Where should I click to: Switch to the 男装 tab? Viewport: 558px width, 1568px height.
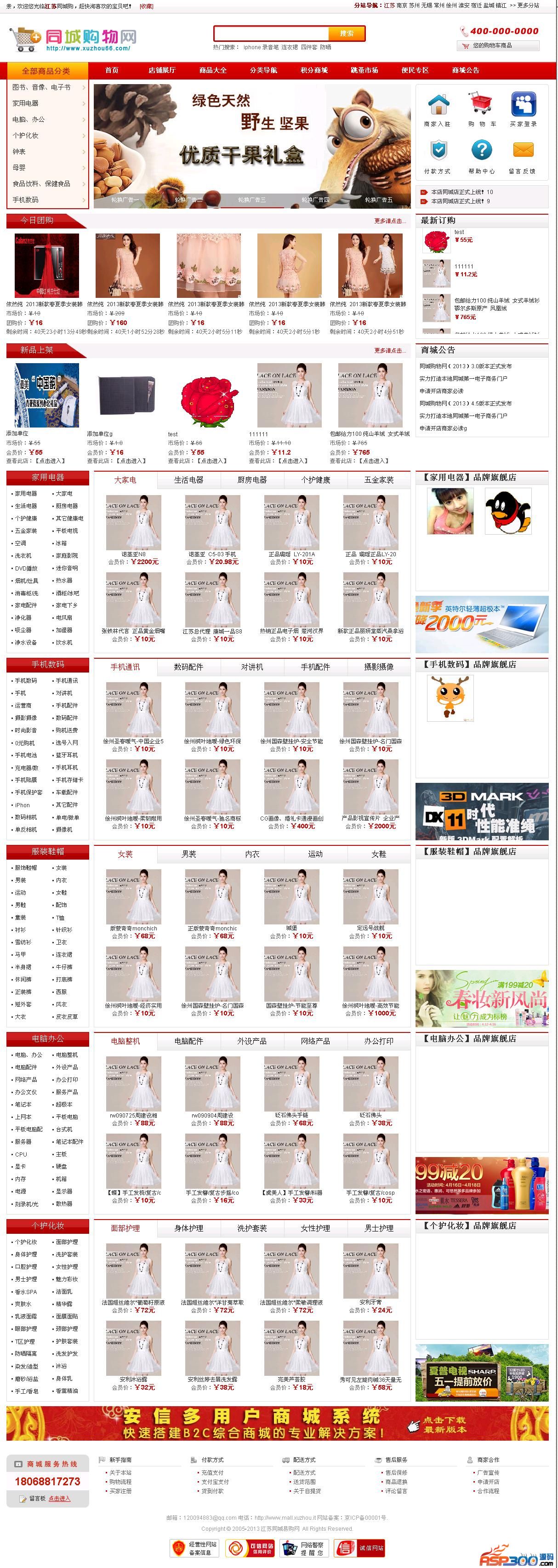188,853
